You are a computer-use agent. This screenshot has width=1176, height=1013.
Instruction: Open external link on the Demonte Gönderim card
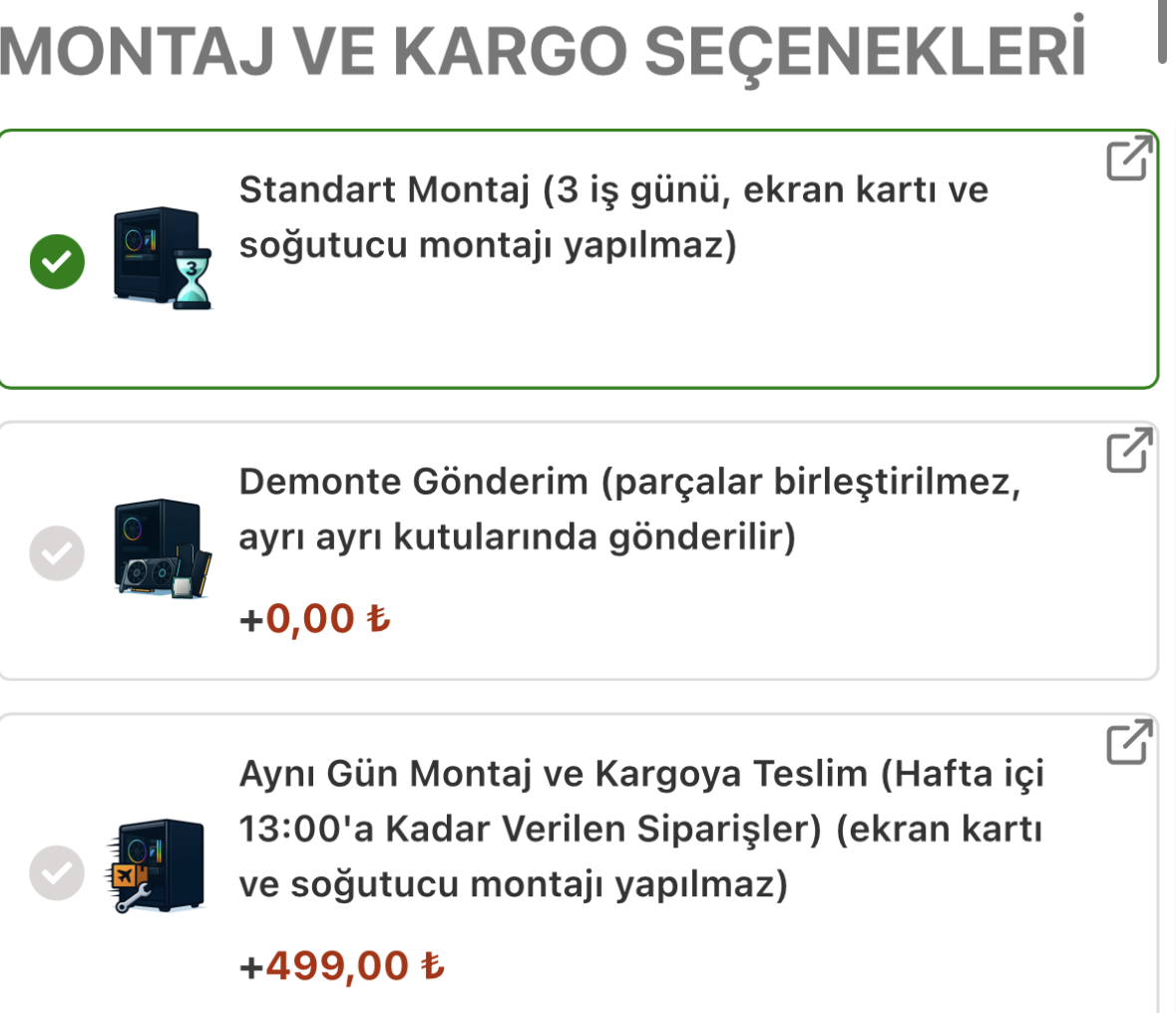1129,451
